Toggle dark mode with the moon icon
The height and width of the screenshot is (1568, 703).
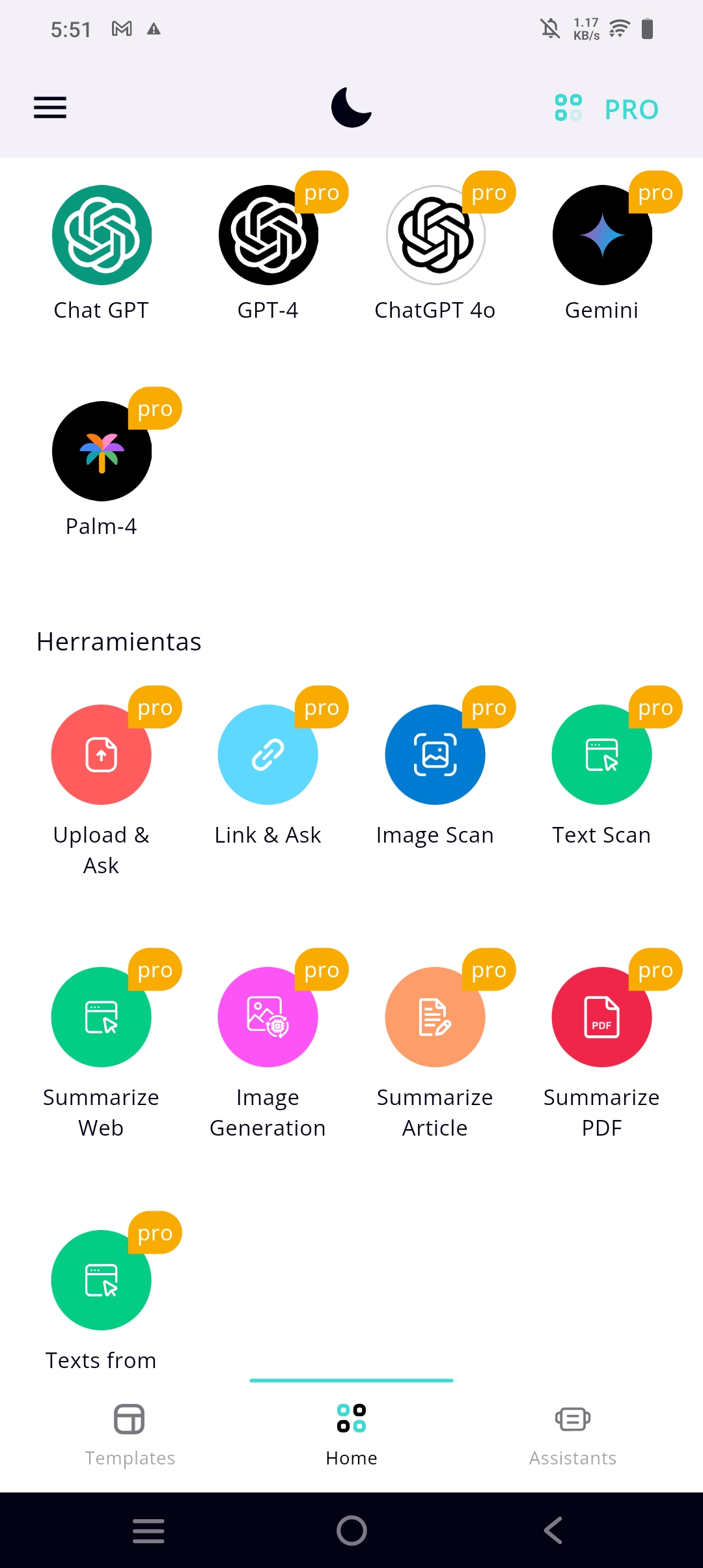pyautogui.click(x=351, y=107)
